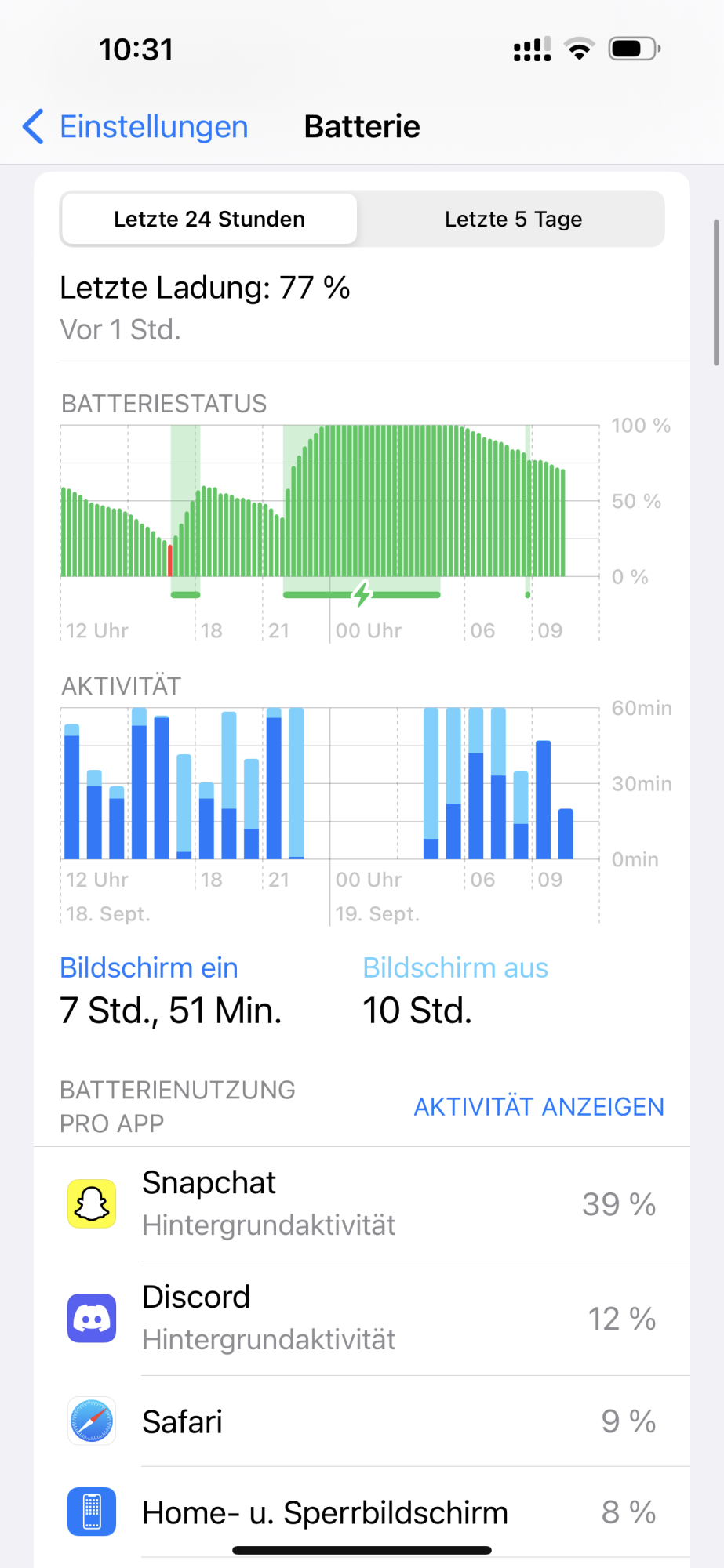Open Home- u. Sperrbildschirm usage row

[362, 1512]
